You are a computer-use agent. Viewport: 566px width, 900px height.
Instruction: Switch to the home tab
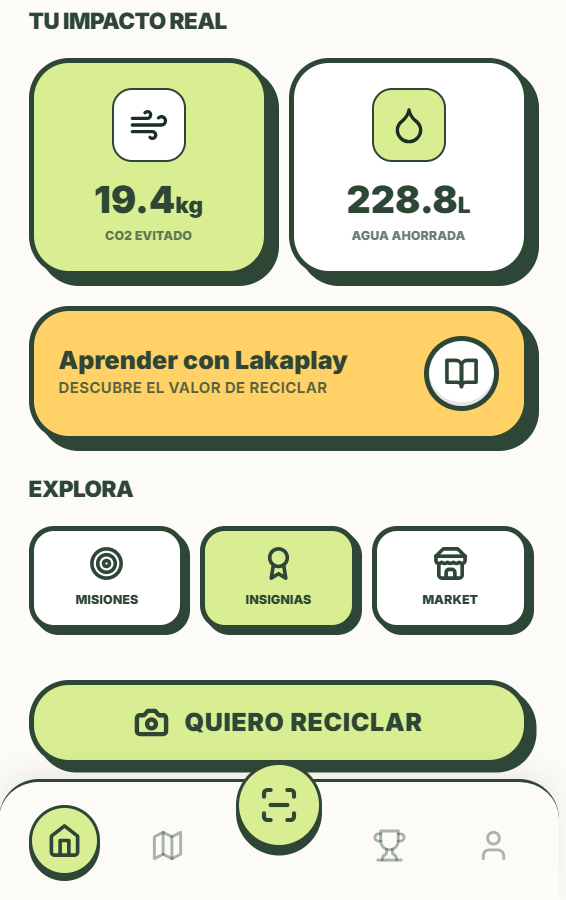point(64,842)
